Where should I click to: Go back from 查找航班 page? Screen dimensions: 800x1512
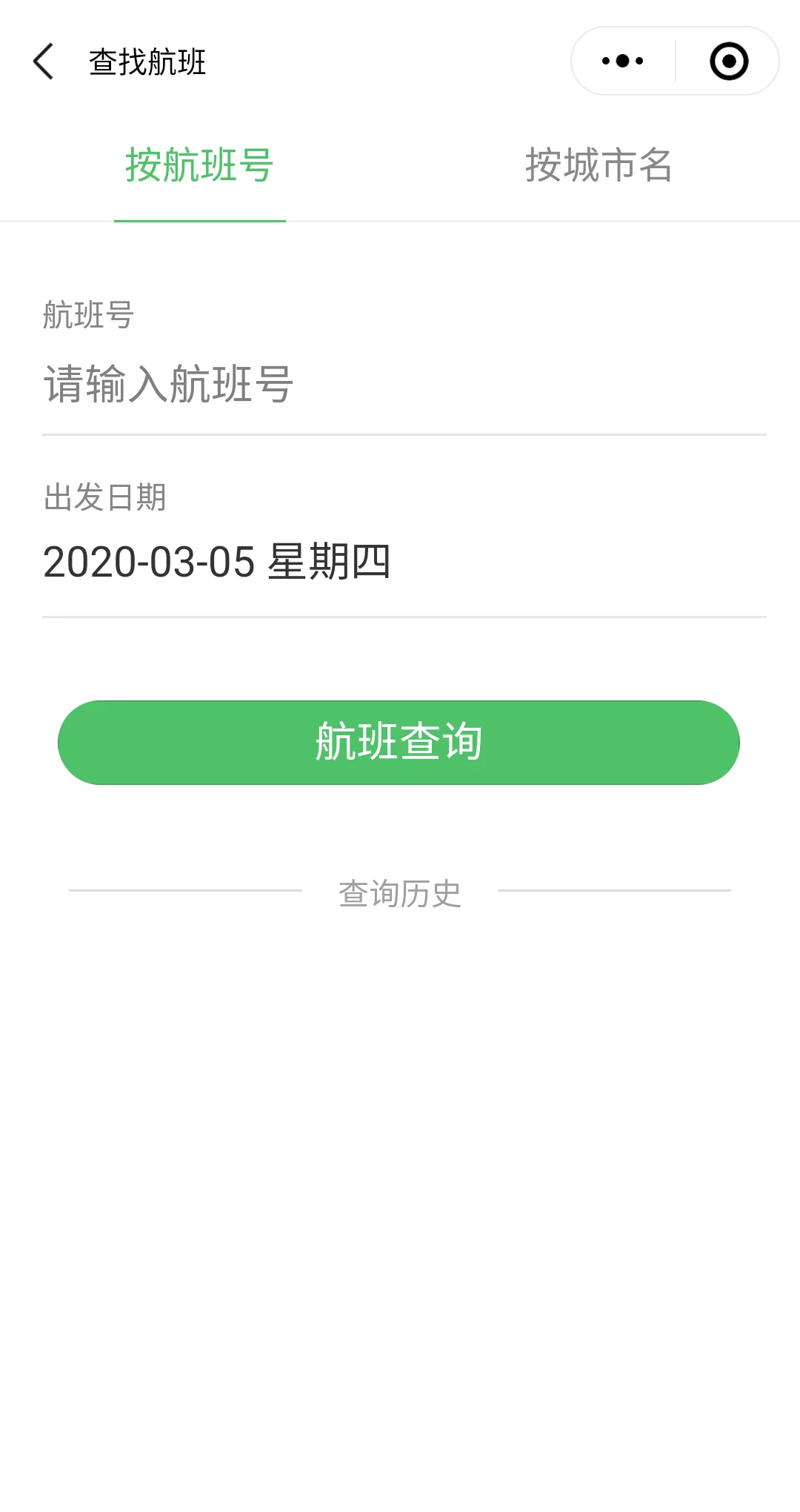pyautogui.click(x=44, y=62)
